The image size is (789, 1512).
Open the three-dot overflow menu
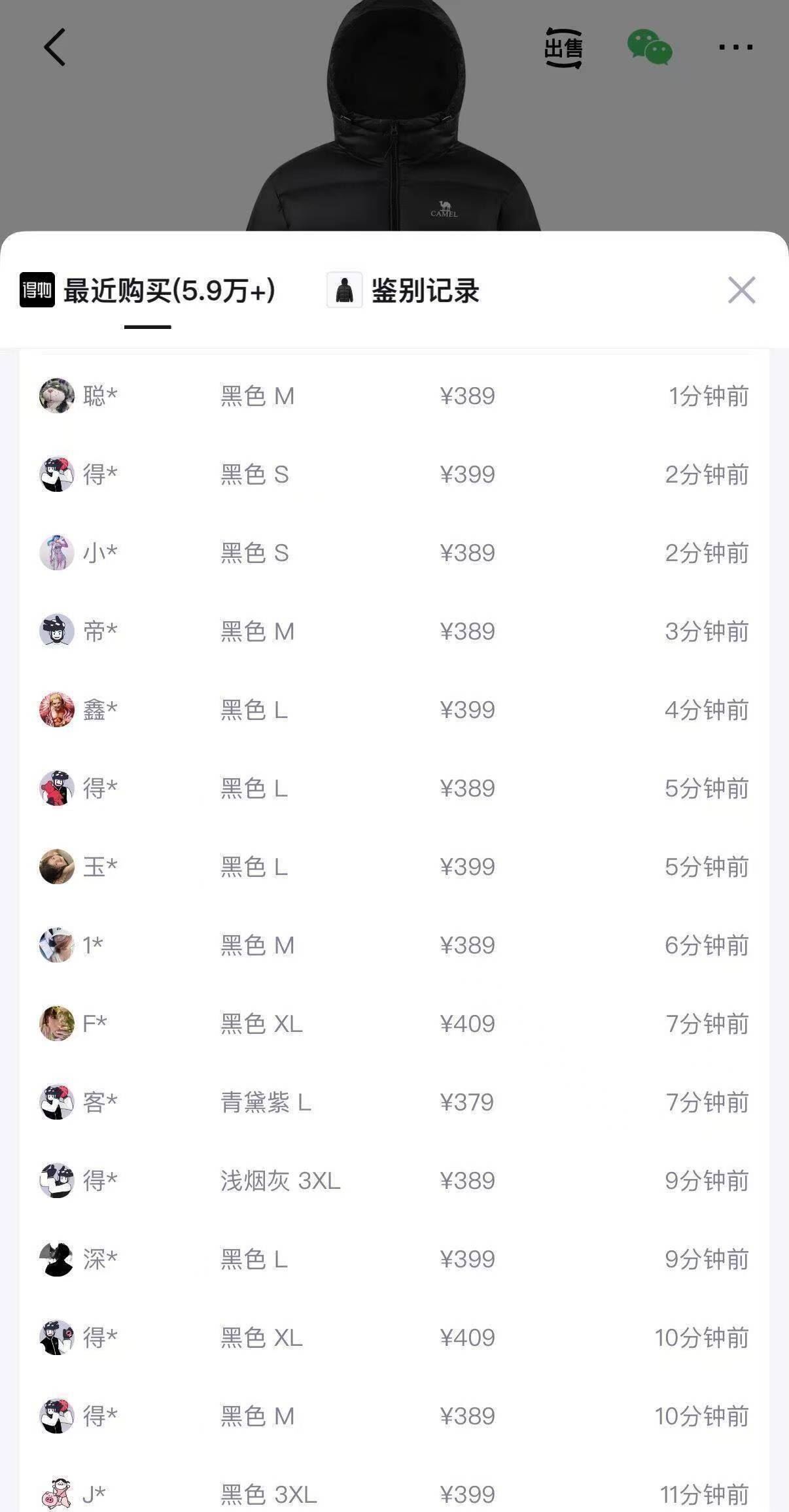(735, 47)
